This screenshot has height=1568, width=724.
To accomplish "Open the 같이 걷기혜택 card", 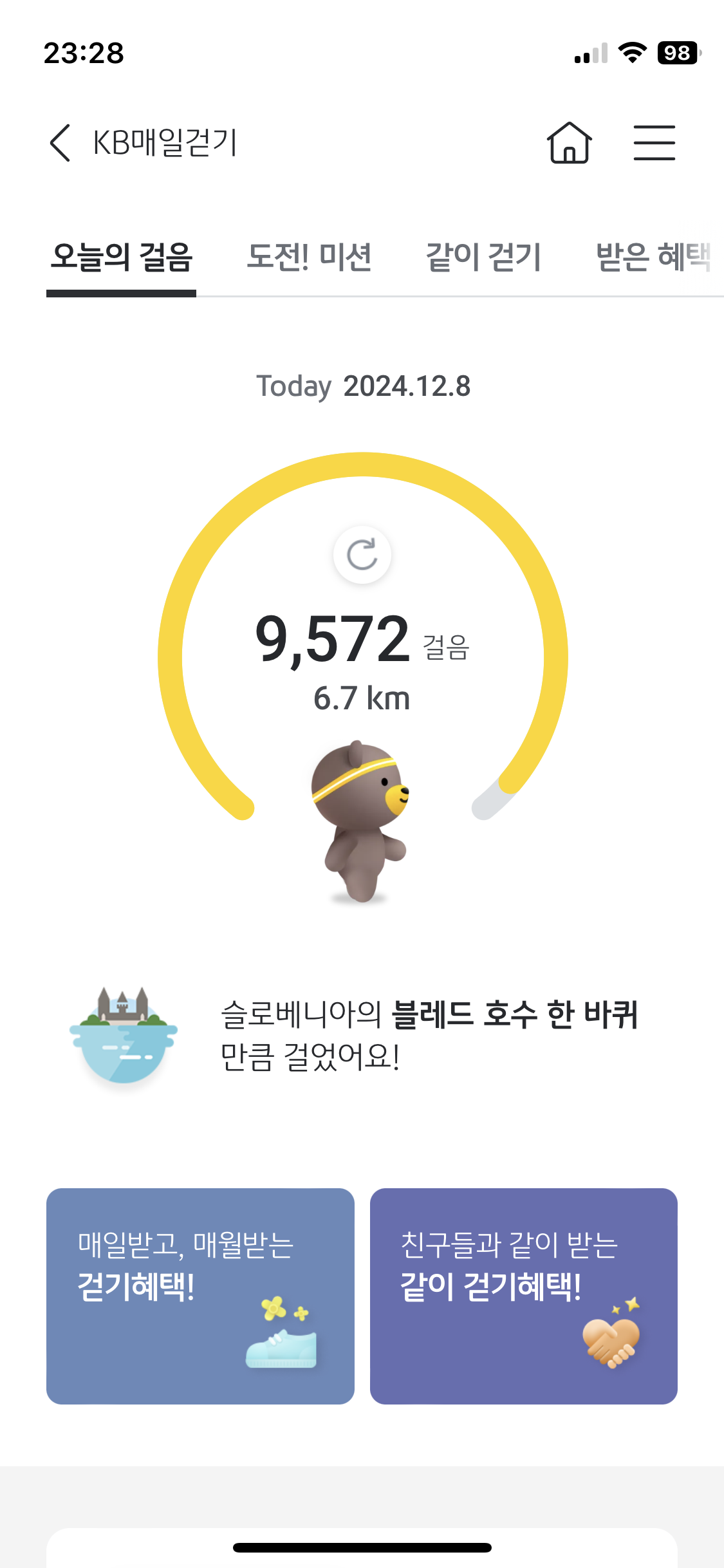I will point(523,1296).
